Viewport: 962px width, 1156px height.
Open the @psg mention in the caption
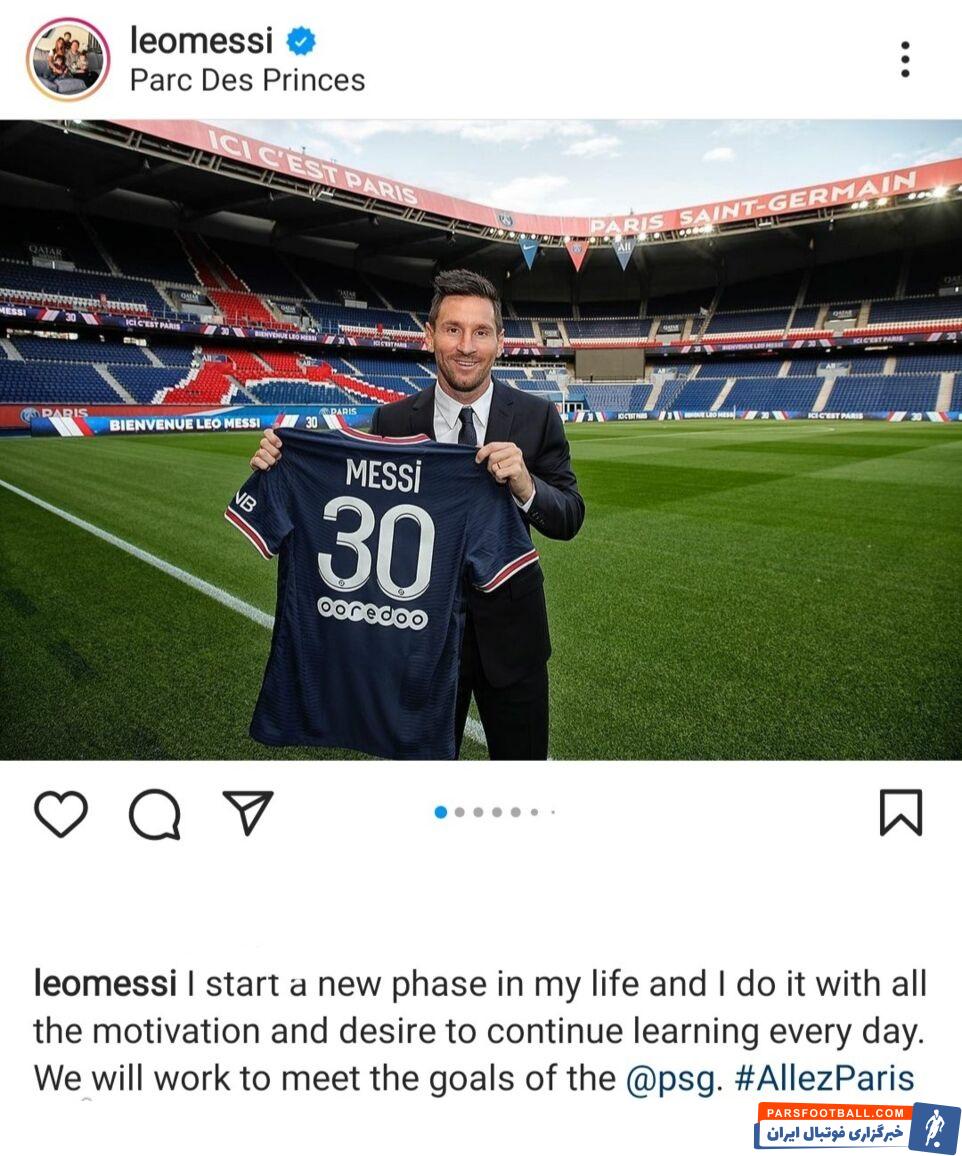pos(670,1078)
